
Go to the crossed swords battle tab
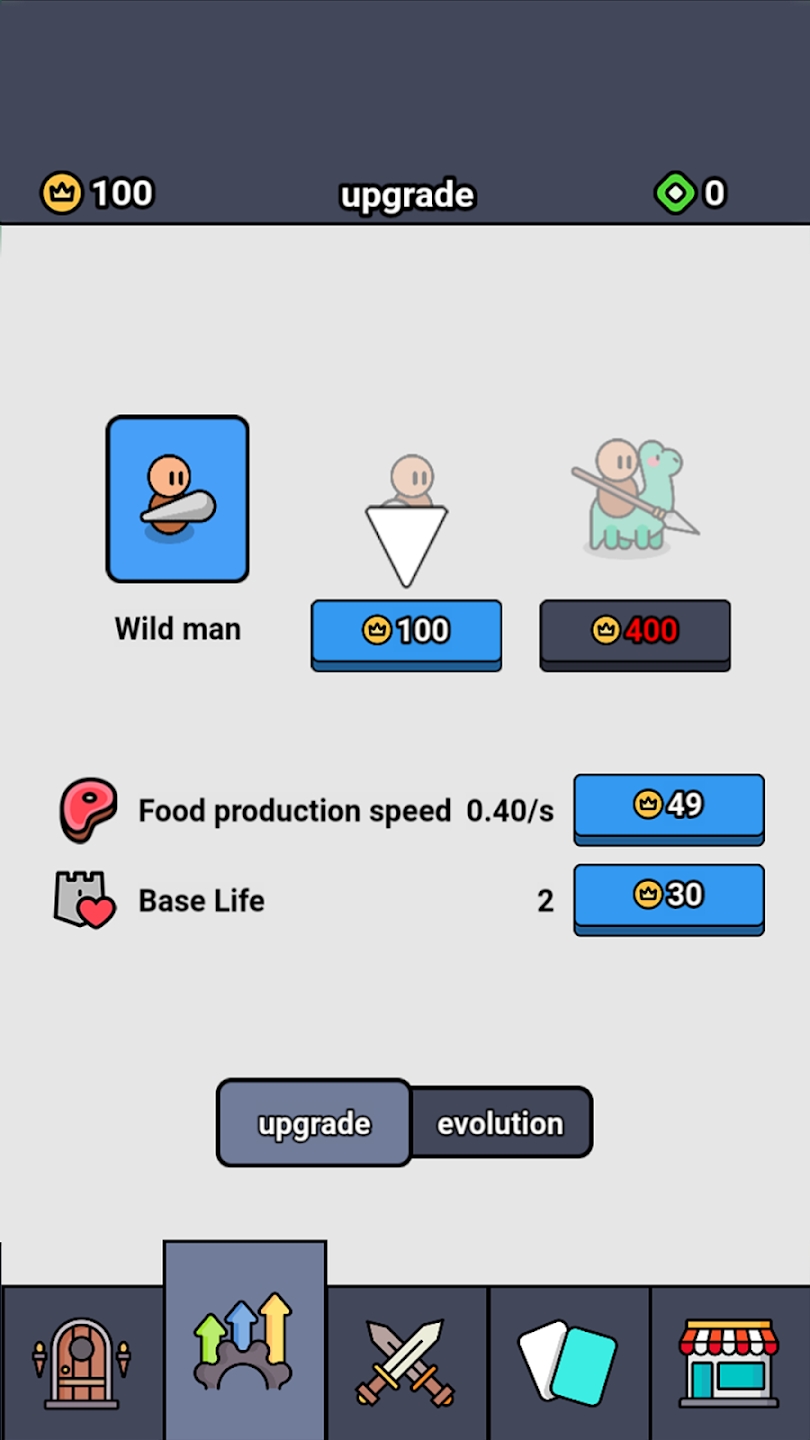point(407,1362)
